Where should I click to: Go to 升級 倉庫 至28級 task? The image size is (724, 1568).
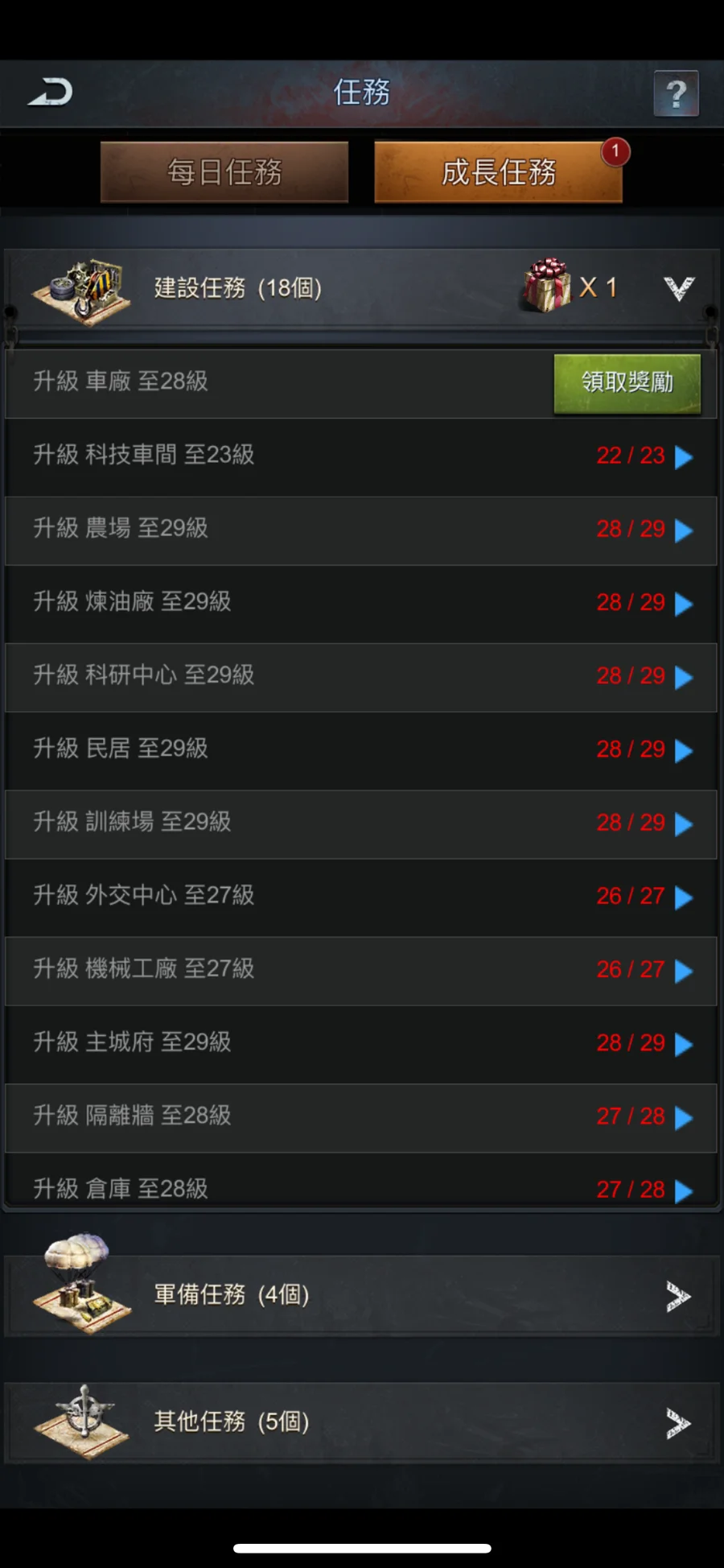pos(361,1181)
